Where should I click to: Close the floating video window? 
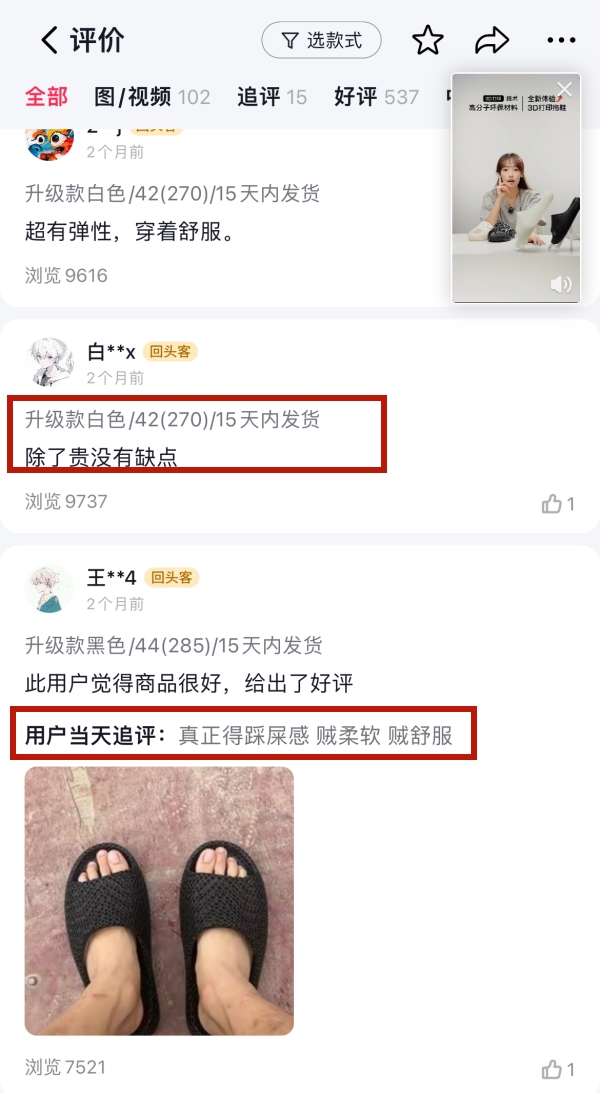click(564, 89)
